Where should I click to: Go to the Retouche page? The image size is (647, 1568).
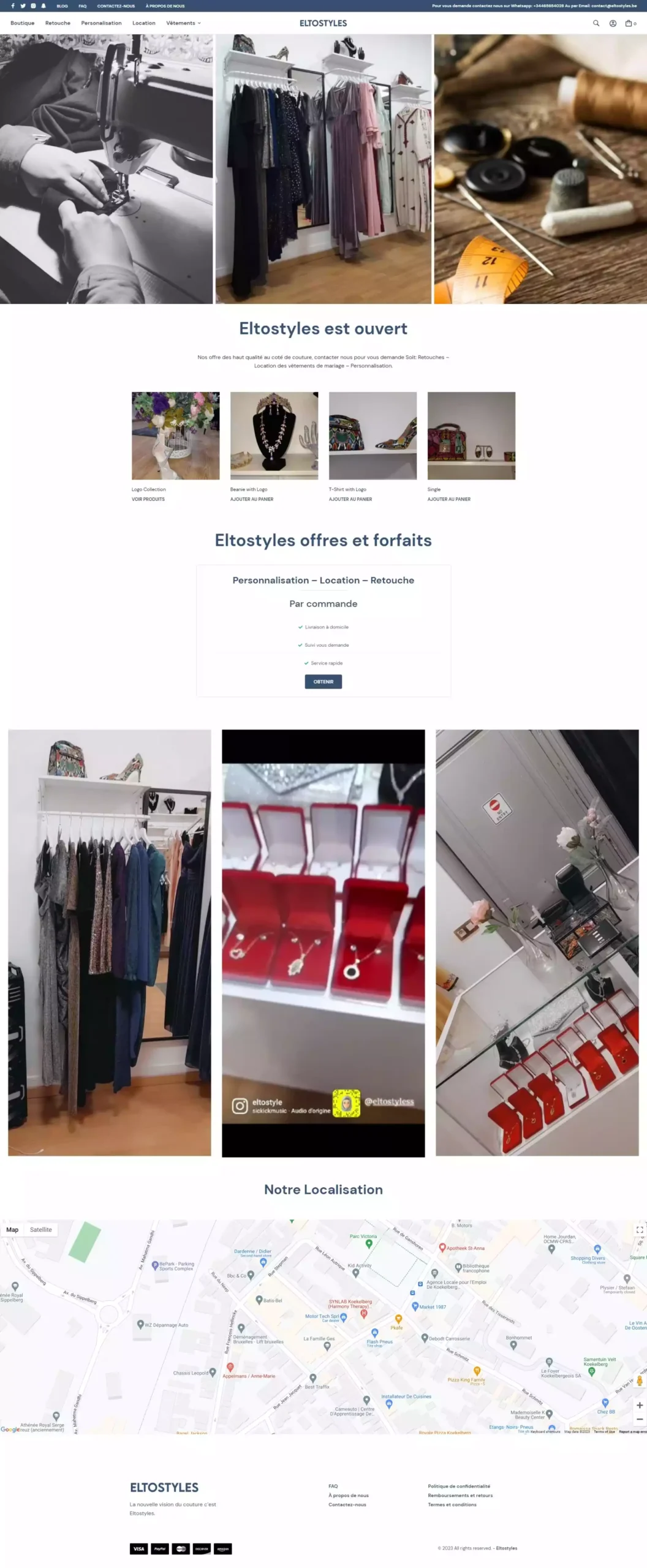(x=58, y=23)
